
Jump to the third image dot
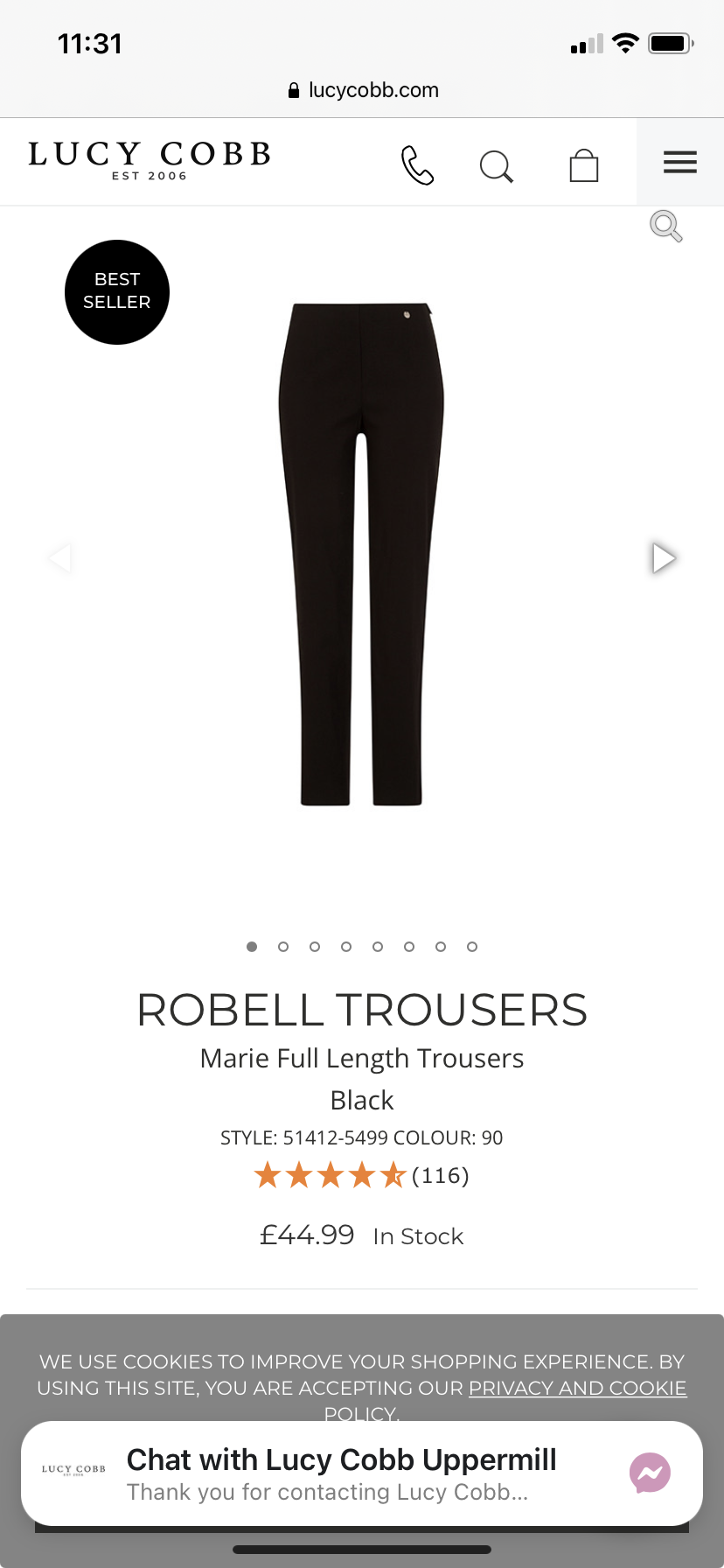[315, 946]
